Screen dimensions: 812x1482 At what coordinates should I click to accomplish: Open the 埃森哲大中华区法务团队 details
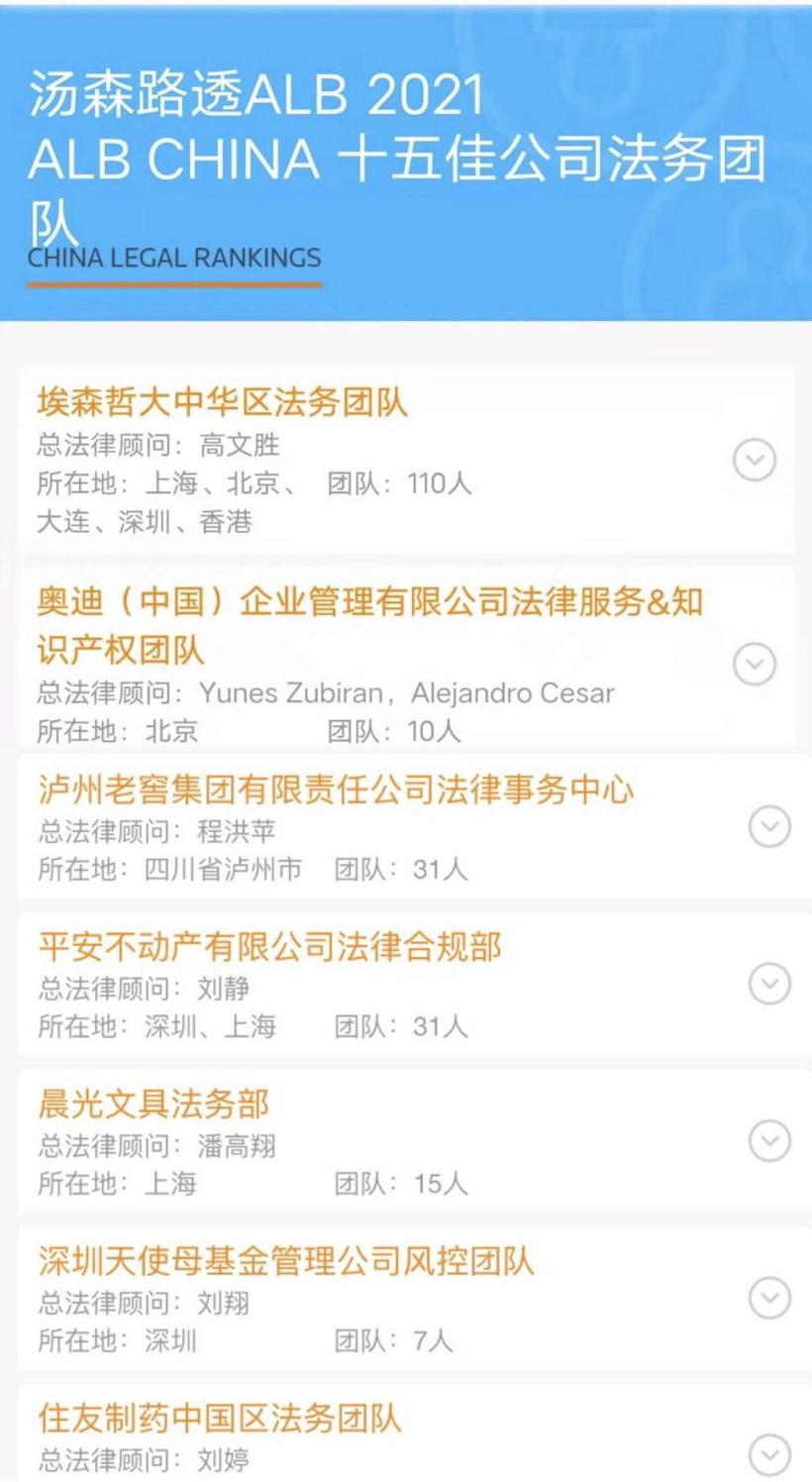223,403
